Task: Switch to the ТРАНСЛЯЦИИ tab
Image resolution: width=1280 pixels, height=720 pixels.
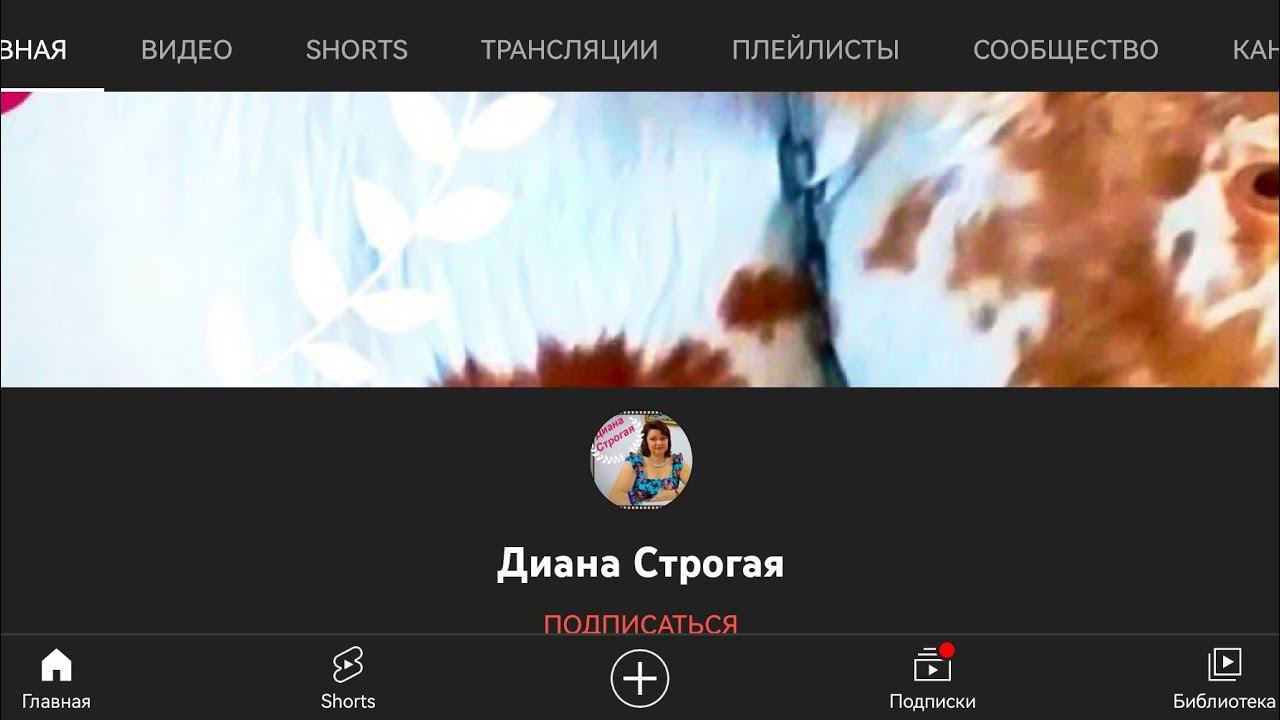Action: 569,50
